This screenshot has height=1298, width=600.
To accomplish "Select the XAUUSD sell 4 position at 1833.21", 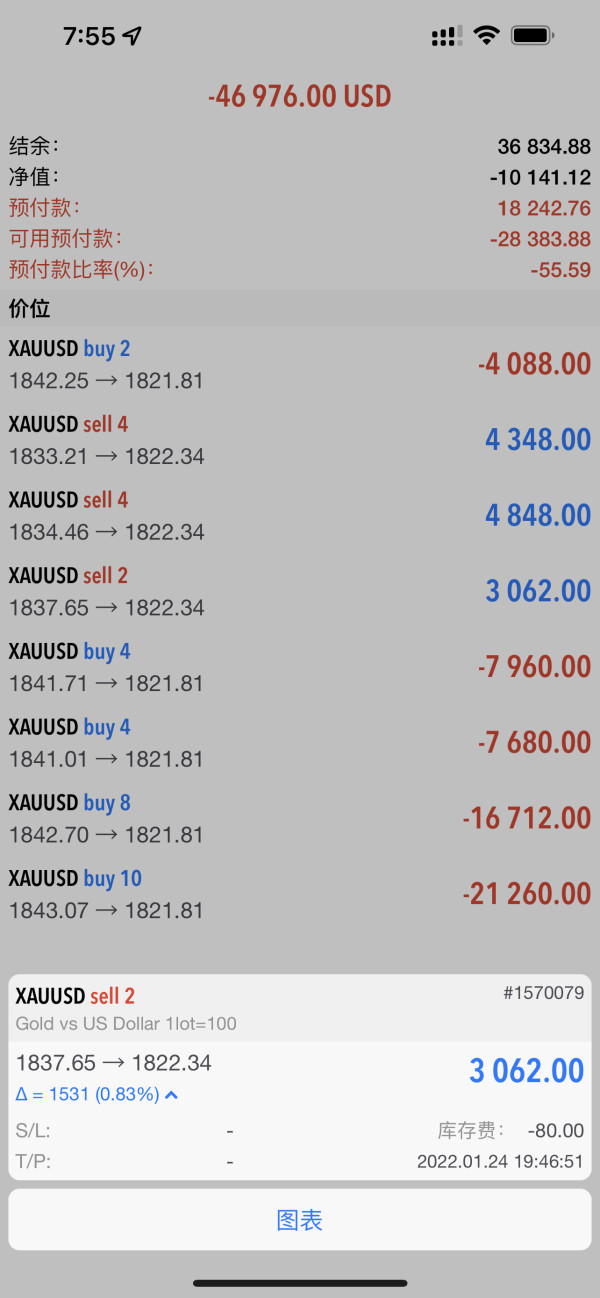I will pos(300,440).
